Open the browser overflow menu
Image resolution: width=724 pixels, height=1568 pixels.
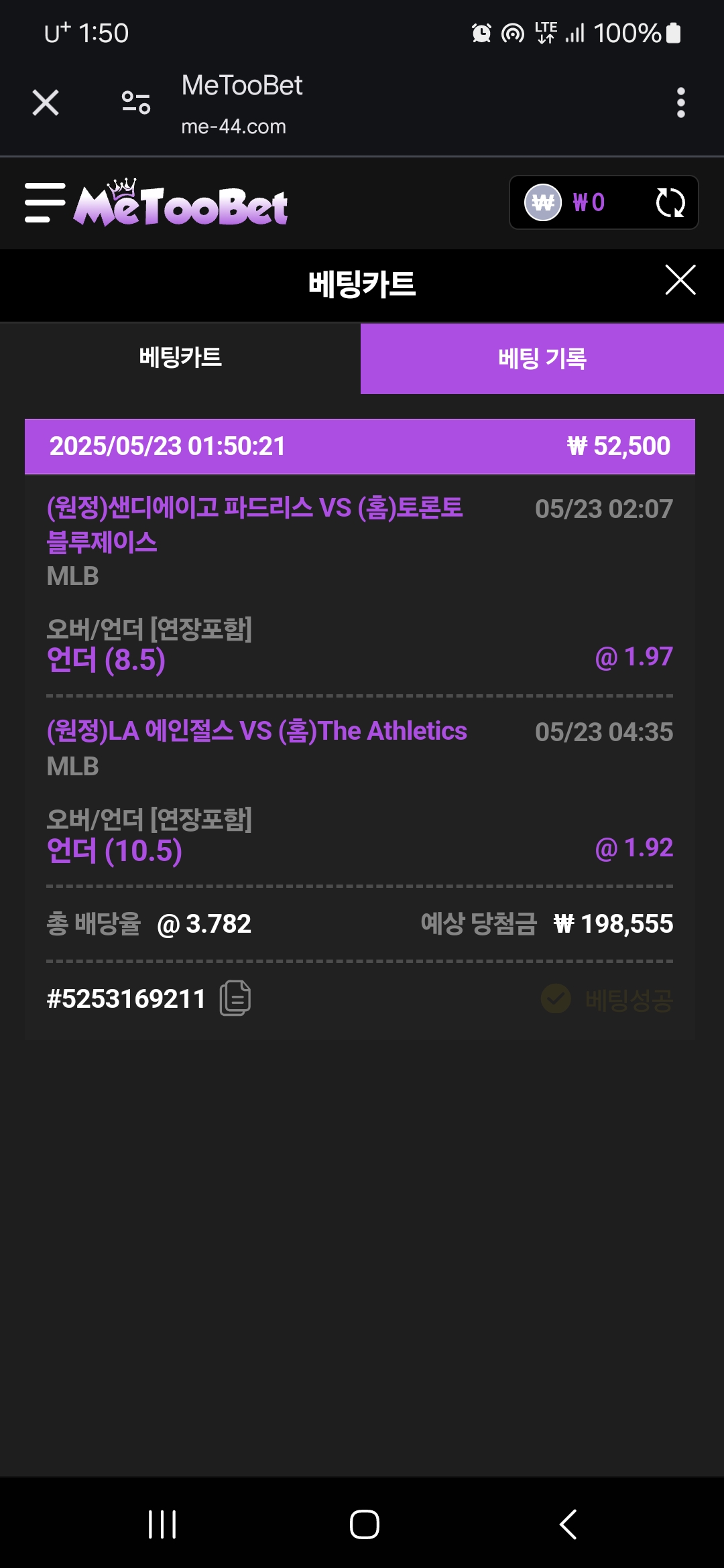680,103
